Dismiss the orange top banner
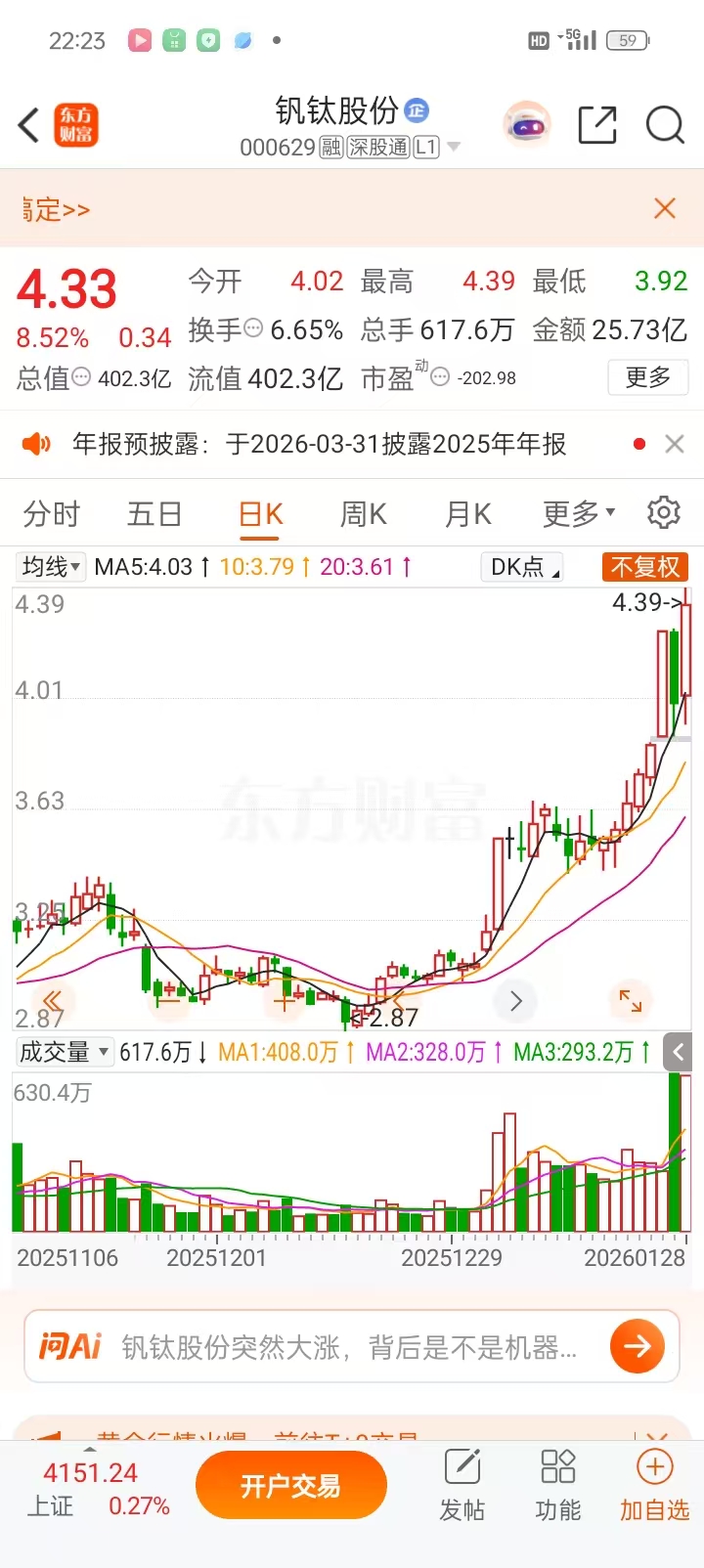Screen dimensions: 704x1568 click(x=665, y=208)
